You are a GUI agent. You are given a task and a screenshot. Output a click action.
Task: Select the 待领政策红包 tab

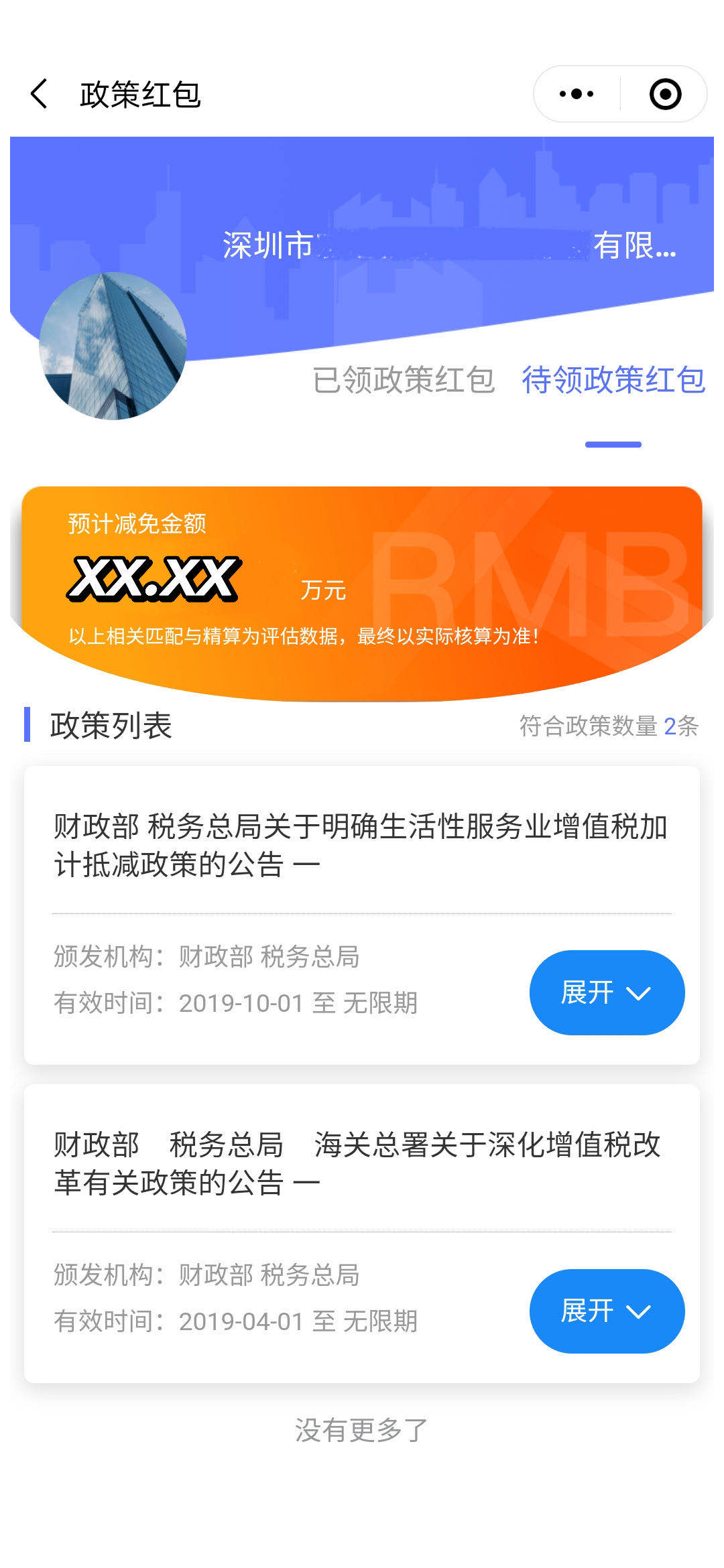613,380
